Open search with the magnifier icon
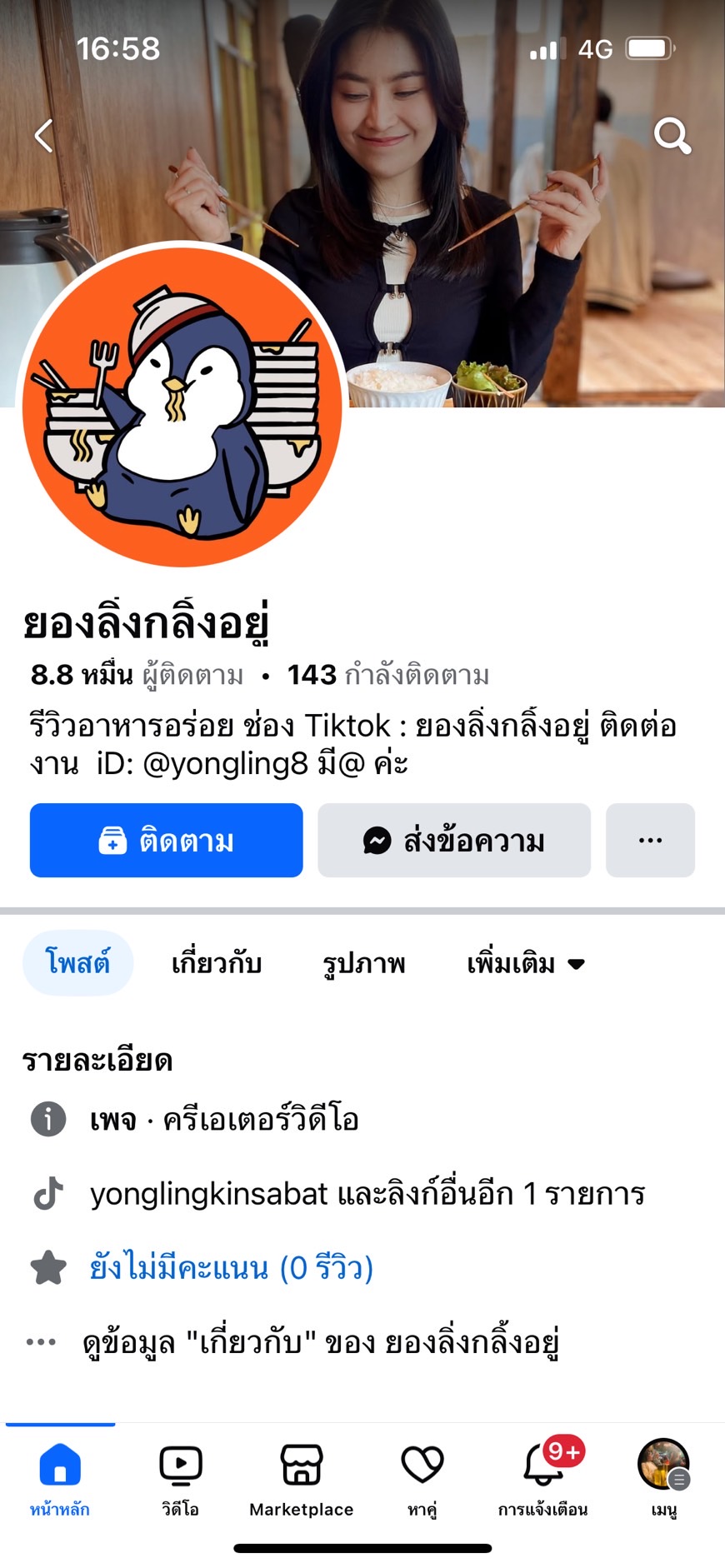The width and height of the screenshot is (725, 1568). point(672,136)
